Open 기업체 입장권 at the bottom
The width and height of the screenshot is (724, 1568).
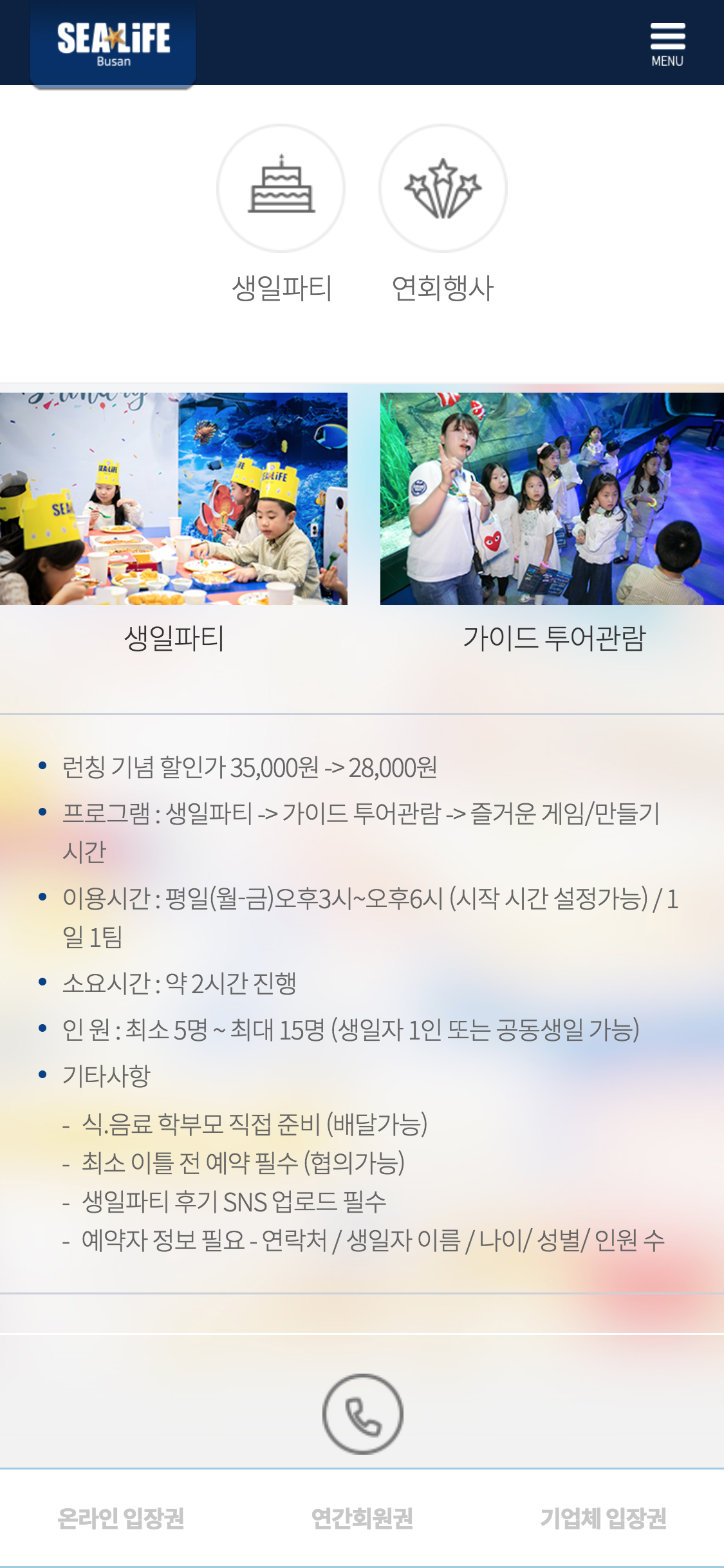[603, 1518]
